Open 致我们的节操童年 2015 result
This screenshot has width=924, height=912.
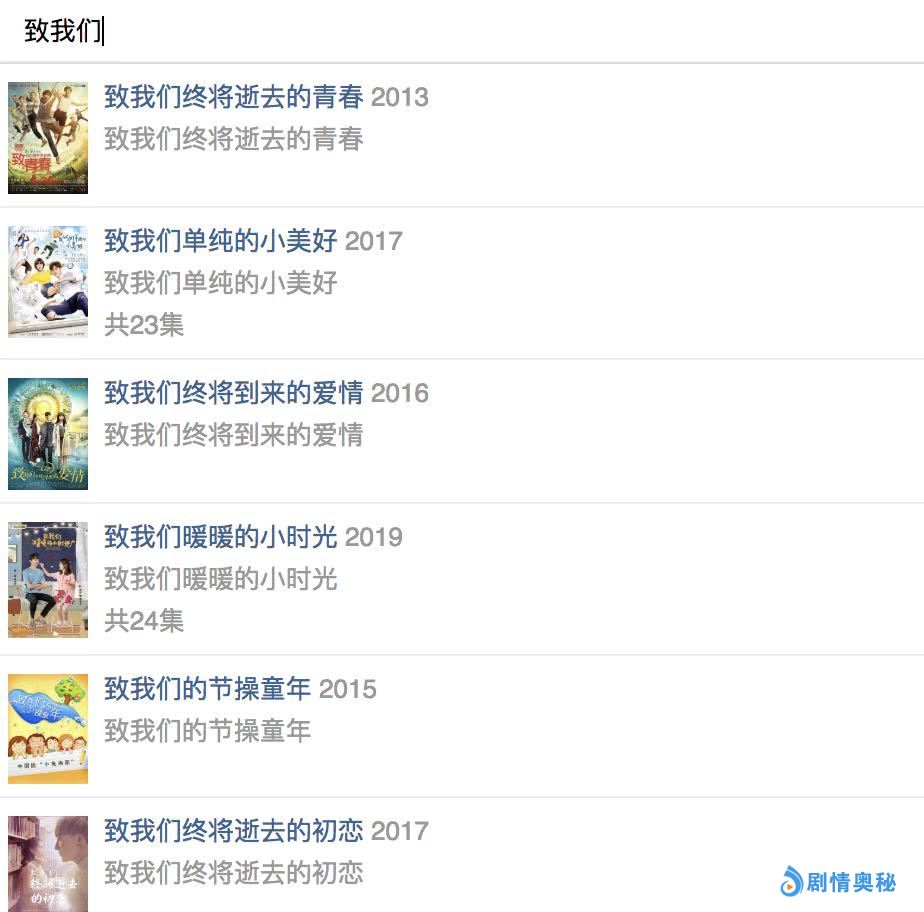pyautogui.click(x=240, y=690)
